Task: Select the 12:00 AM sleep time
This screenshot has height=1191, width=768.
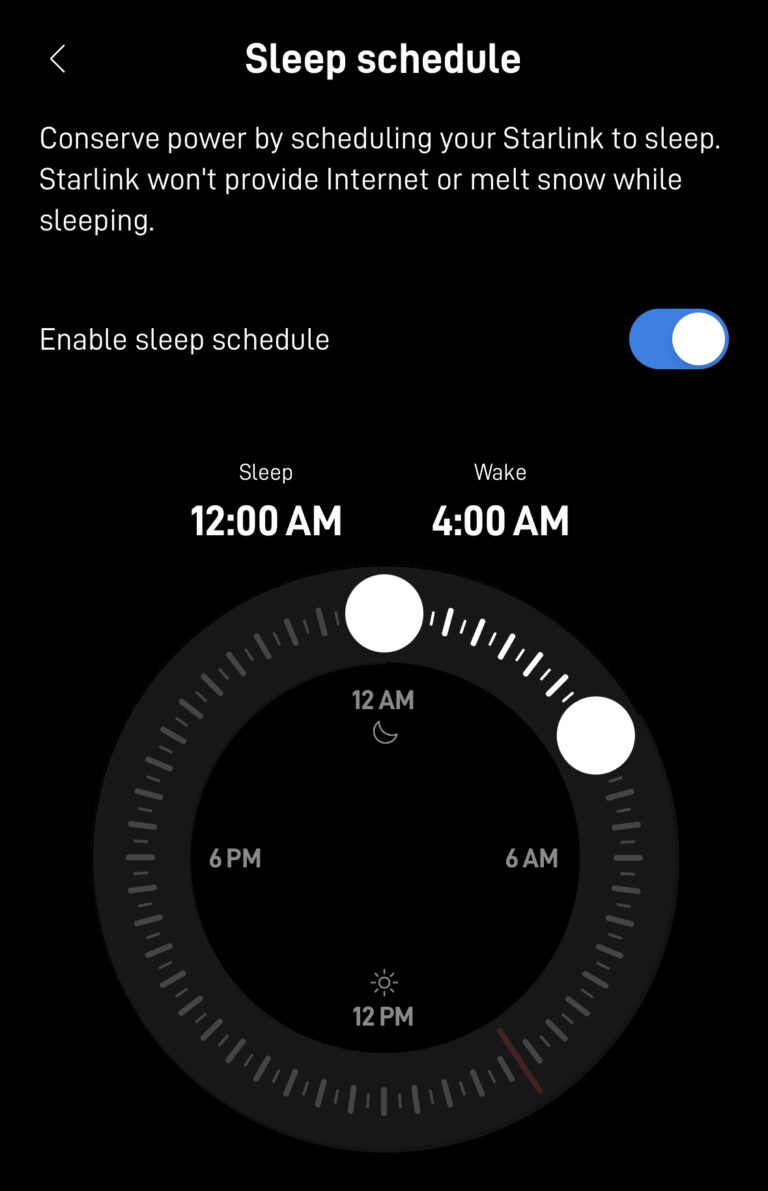Action: click(x=266, y=520)
